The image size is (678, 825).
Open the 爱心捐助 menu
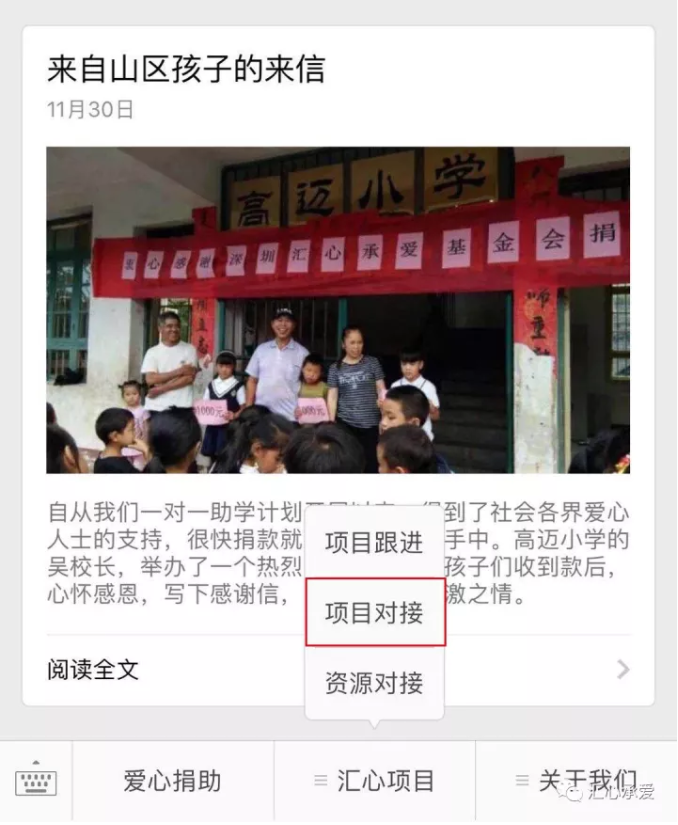click(x=172, y=781)
